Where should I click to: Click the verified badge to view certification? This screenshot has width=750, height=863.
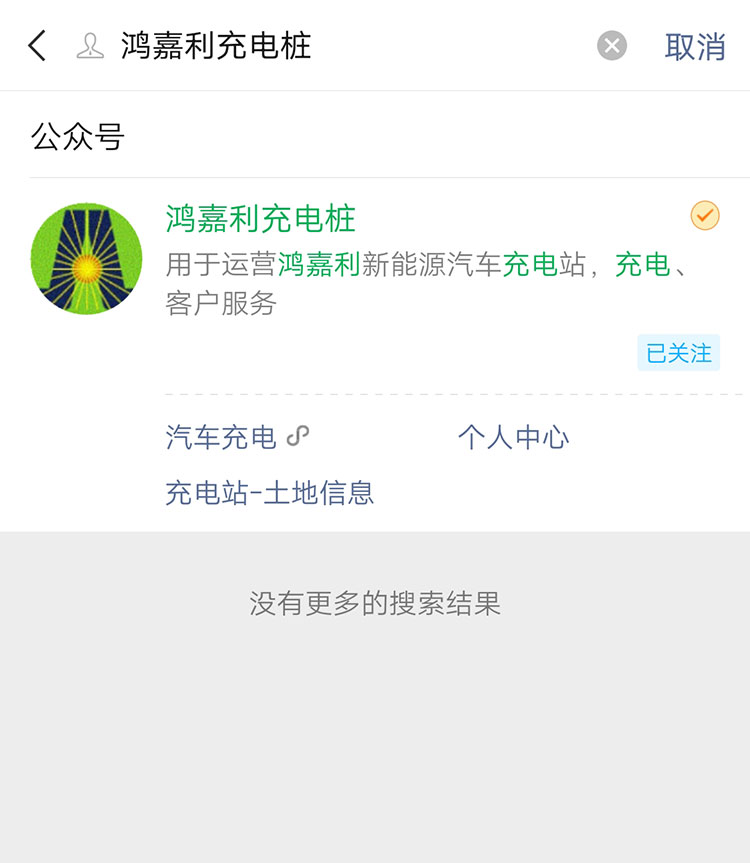point(705,215)
